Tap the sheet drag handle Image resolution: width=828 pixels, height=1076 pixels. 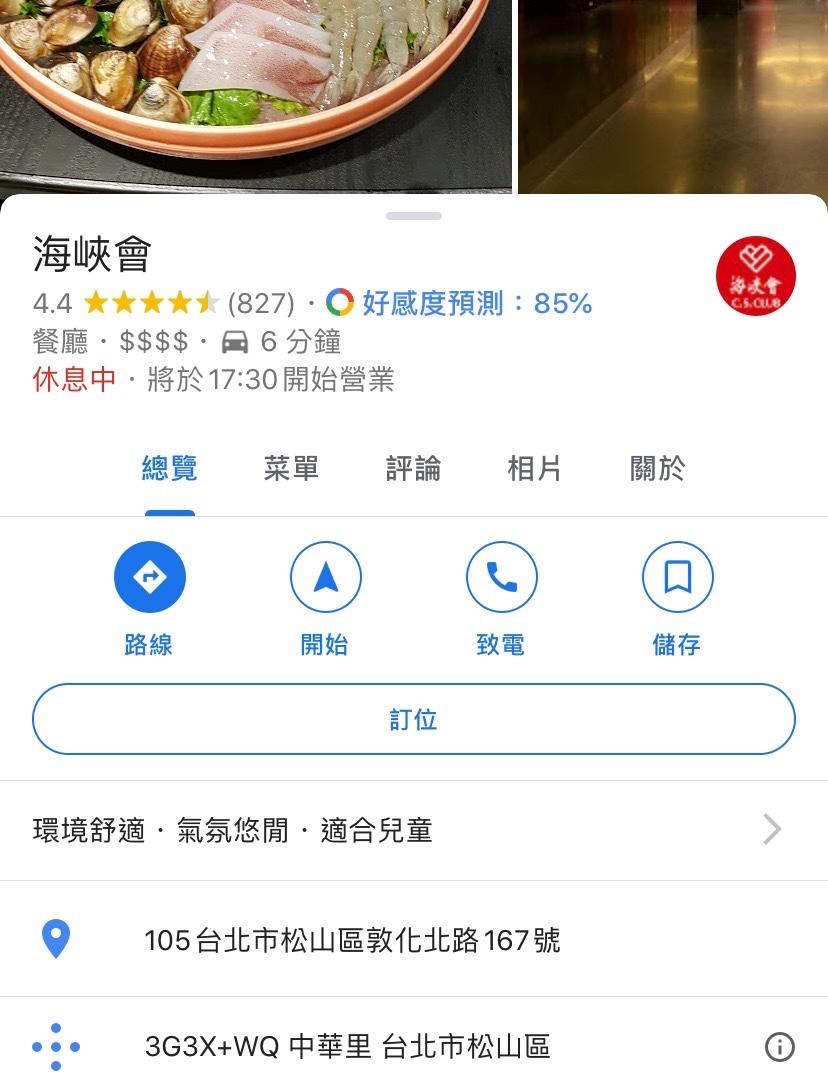click(414, 216)
